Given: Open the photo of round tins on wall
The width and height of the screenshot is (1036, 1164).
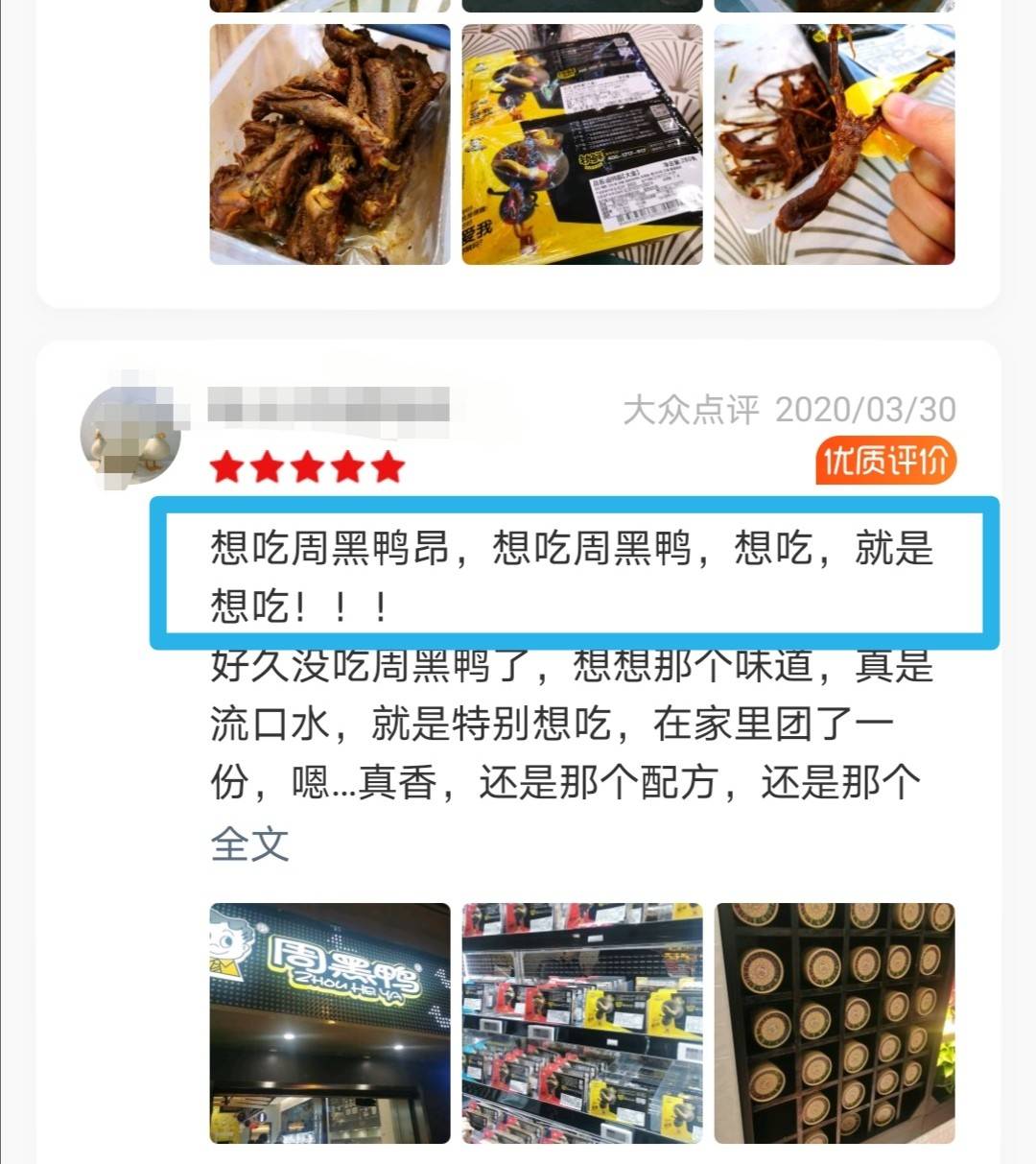Looking at the screenshot, I should tap(835, 1023).
